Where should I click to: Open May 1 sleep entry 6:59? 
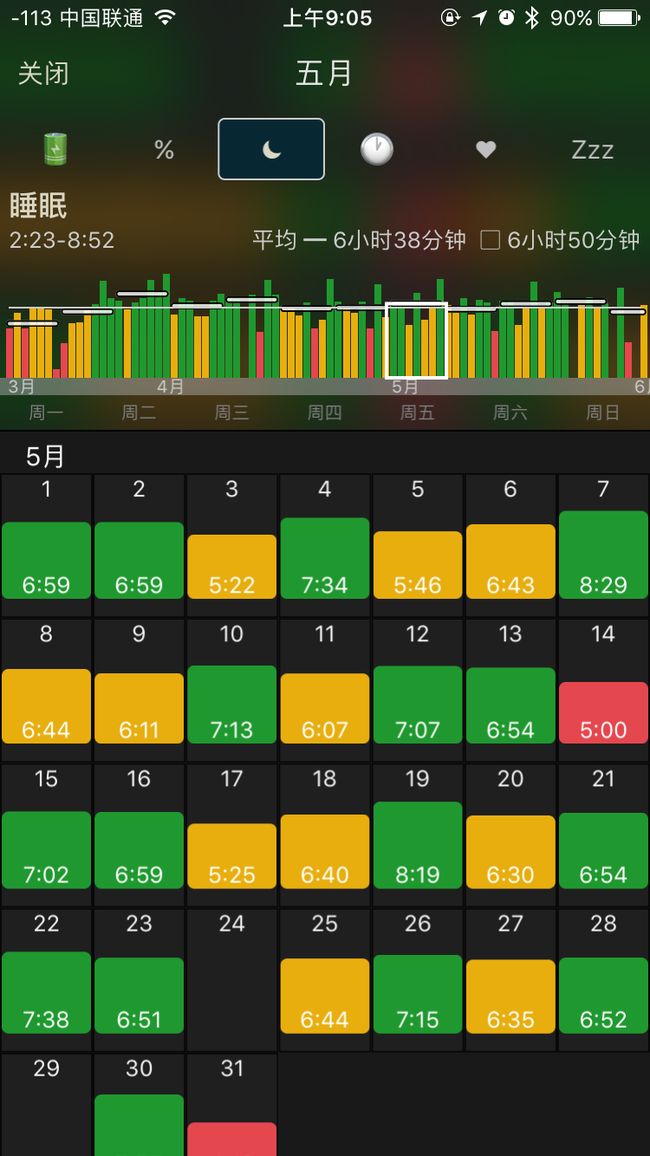(46, 560)
